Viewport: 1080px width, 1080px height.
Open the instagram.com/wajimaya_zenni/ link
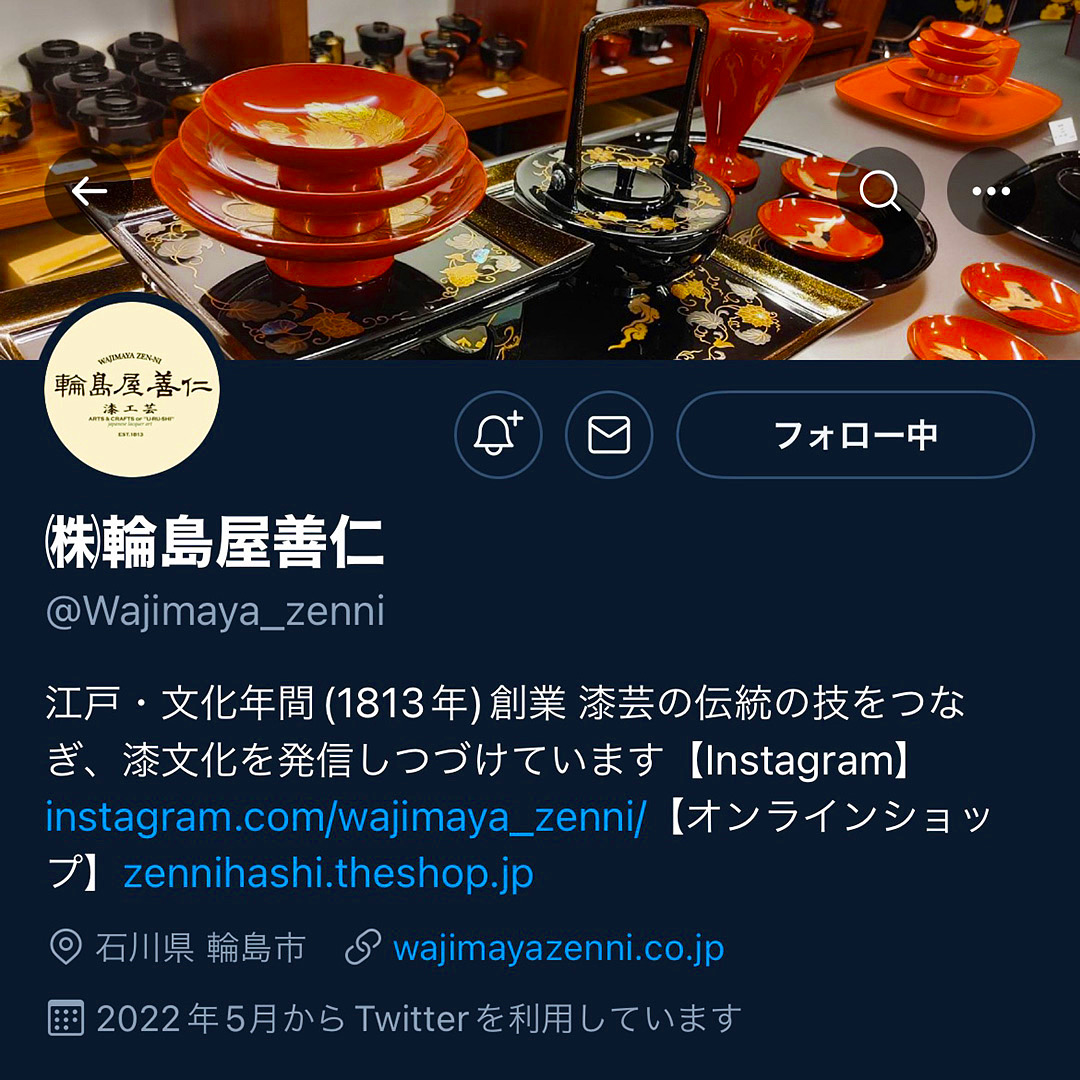(x=346, y=817)
